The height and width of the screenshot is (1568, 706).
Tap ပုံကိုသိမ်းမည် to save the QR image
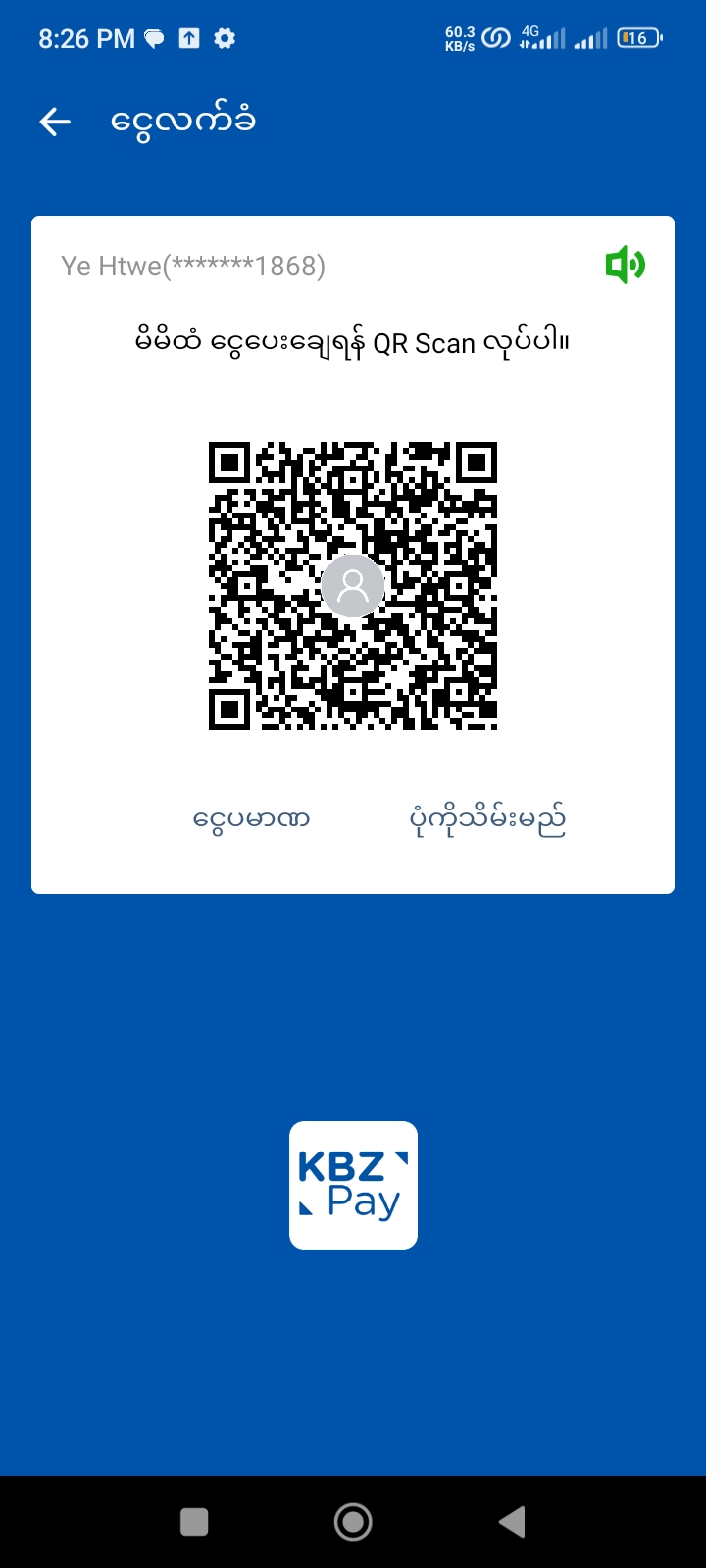pyautogui.click(x=487, y=819)
